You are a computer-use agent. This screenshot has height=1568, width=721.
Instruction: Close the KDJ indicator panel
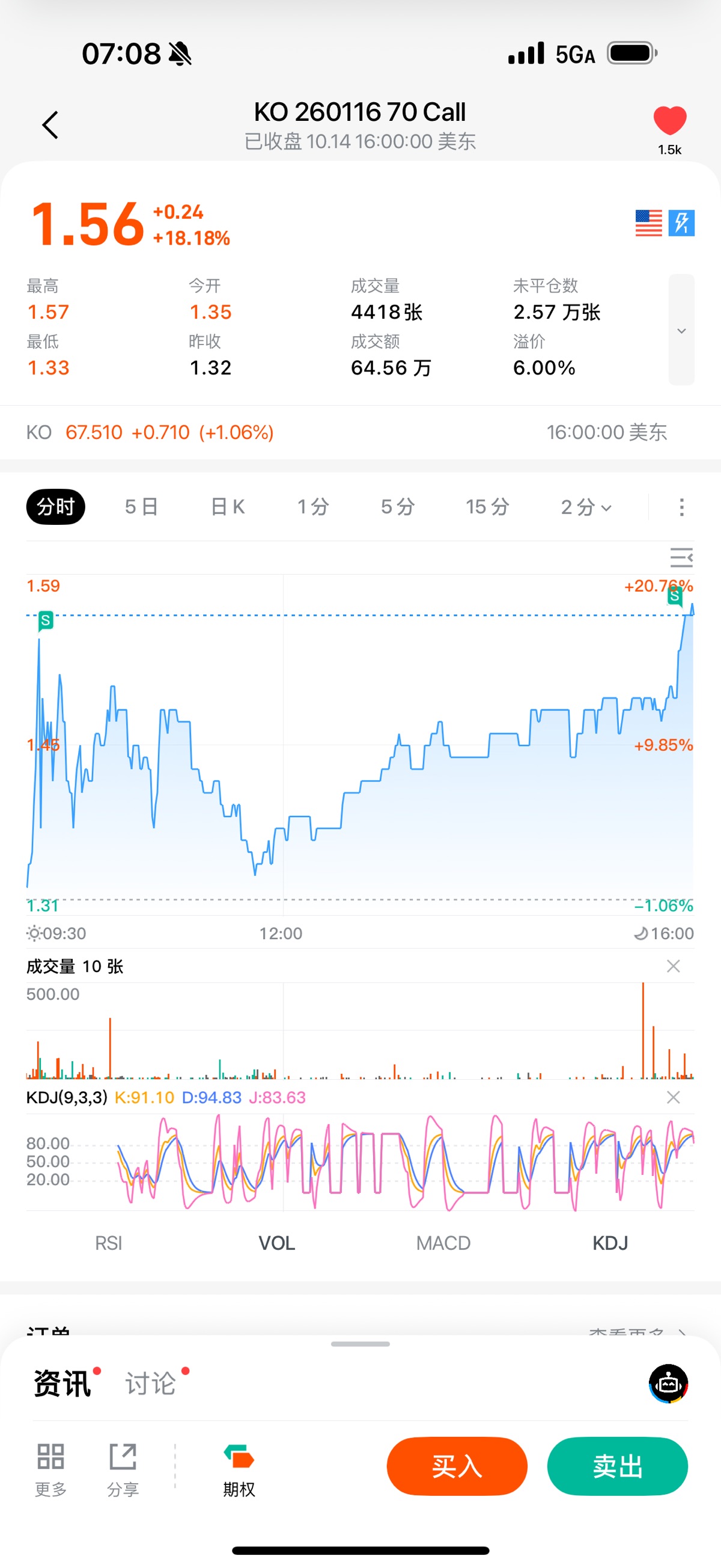(673, 1097)
